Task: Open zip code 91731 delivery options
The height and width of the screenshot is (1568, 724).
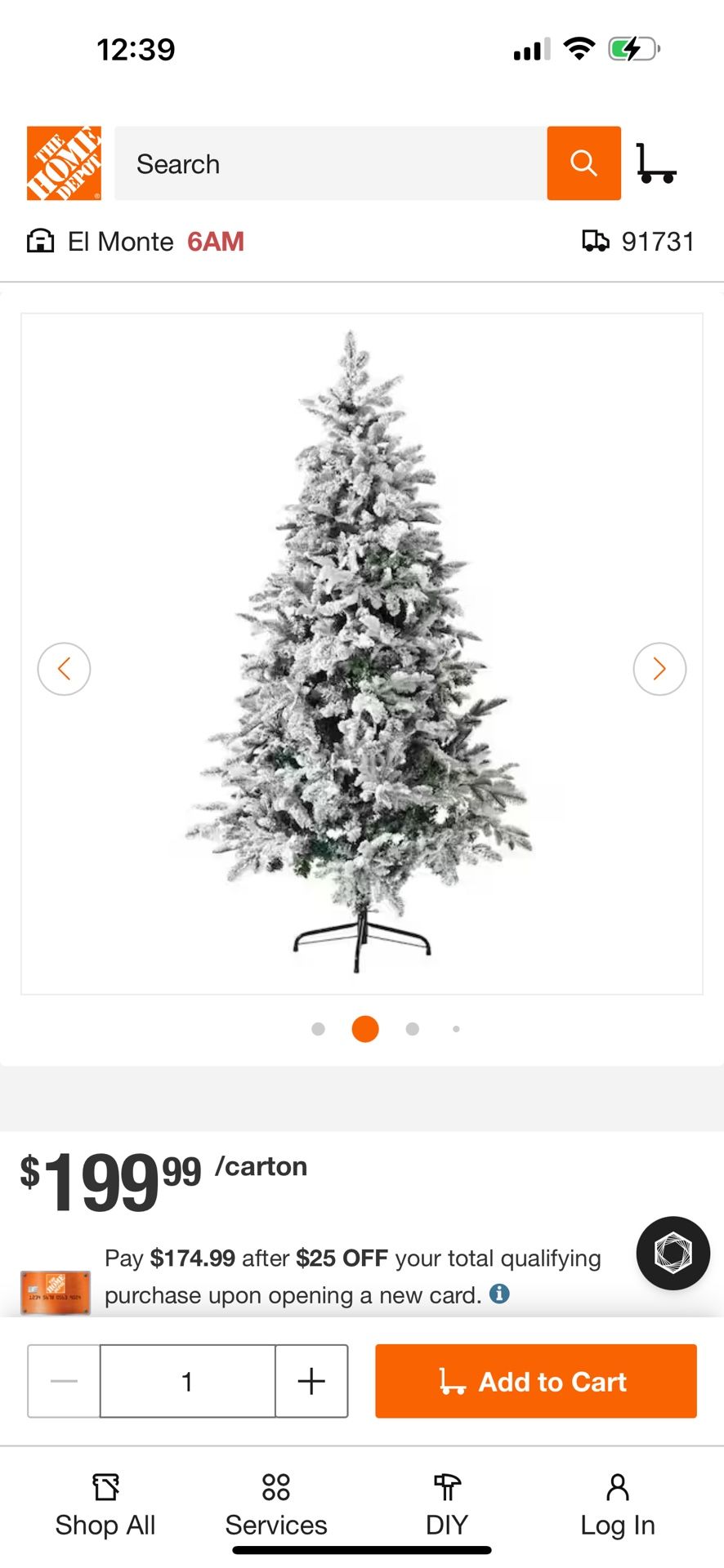Action: pyautogui.click(x=659, y=241)
